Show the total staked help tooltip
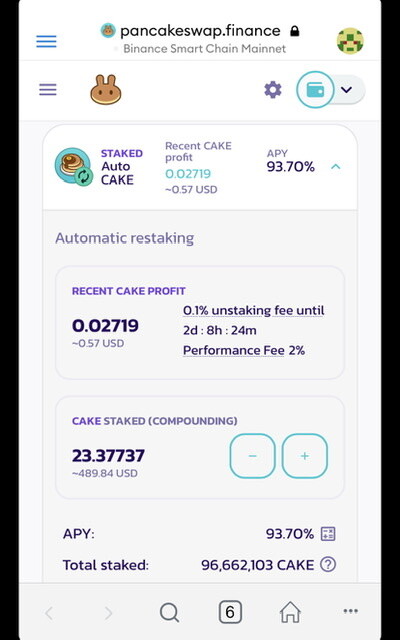Screen dimensions: 400x640 (x=328, y=565)
